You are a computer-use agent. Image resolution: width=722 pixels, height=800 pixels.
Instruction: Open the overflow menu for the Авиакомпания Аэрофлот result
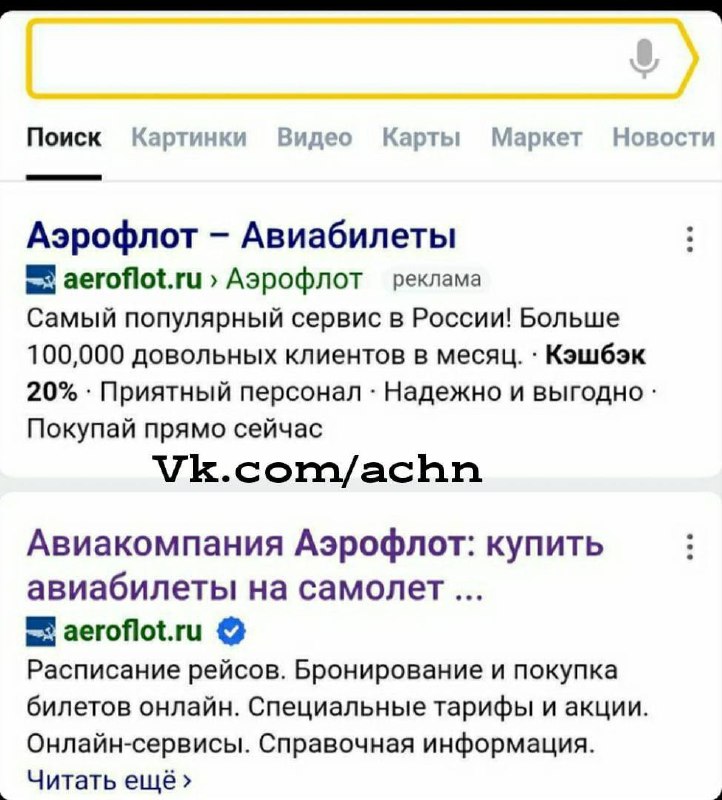coord(690,547)
